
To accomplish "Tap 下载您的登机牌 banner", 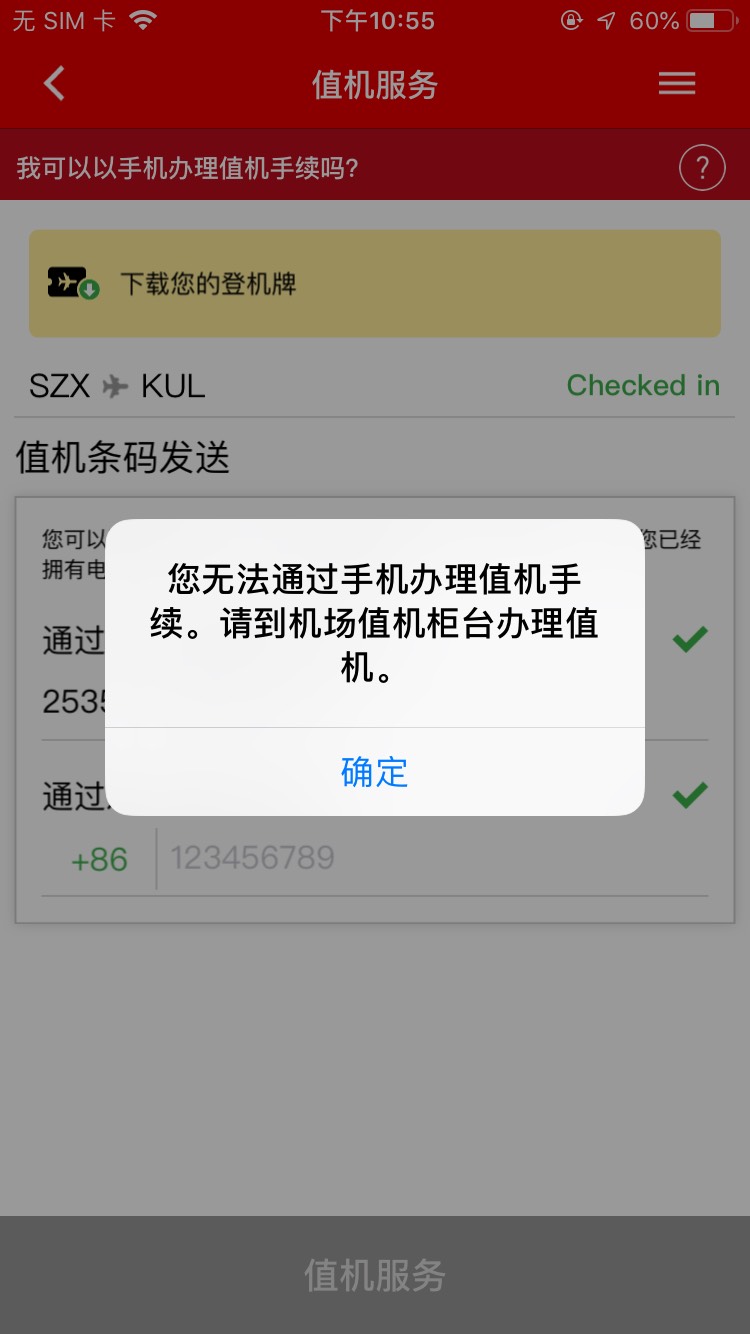I will pos(374,284).
